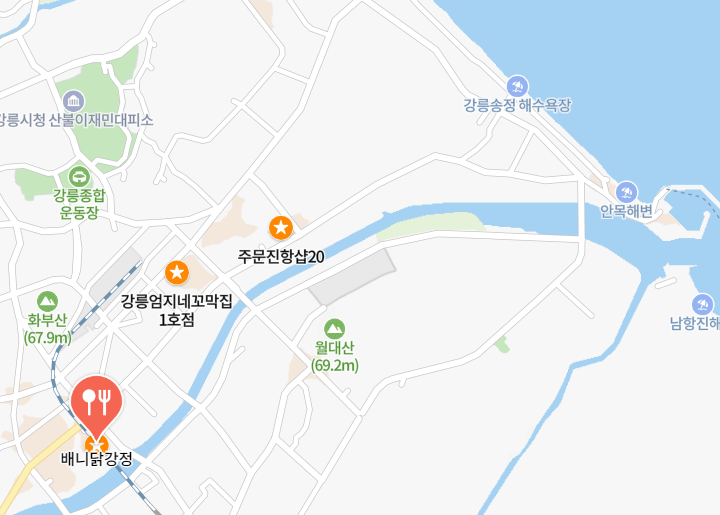
Task: Select the 남항진 beach marker
Action: (x=702, y=304)
